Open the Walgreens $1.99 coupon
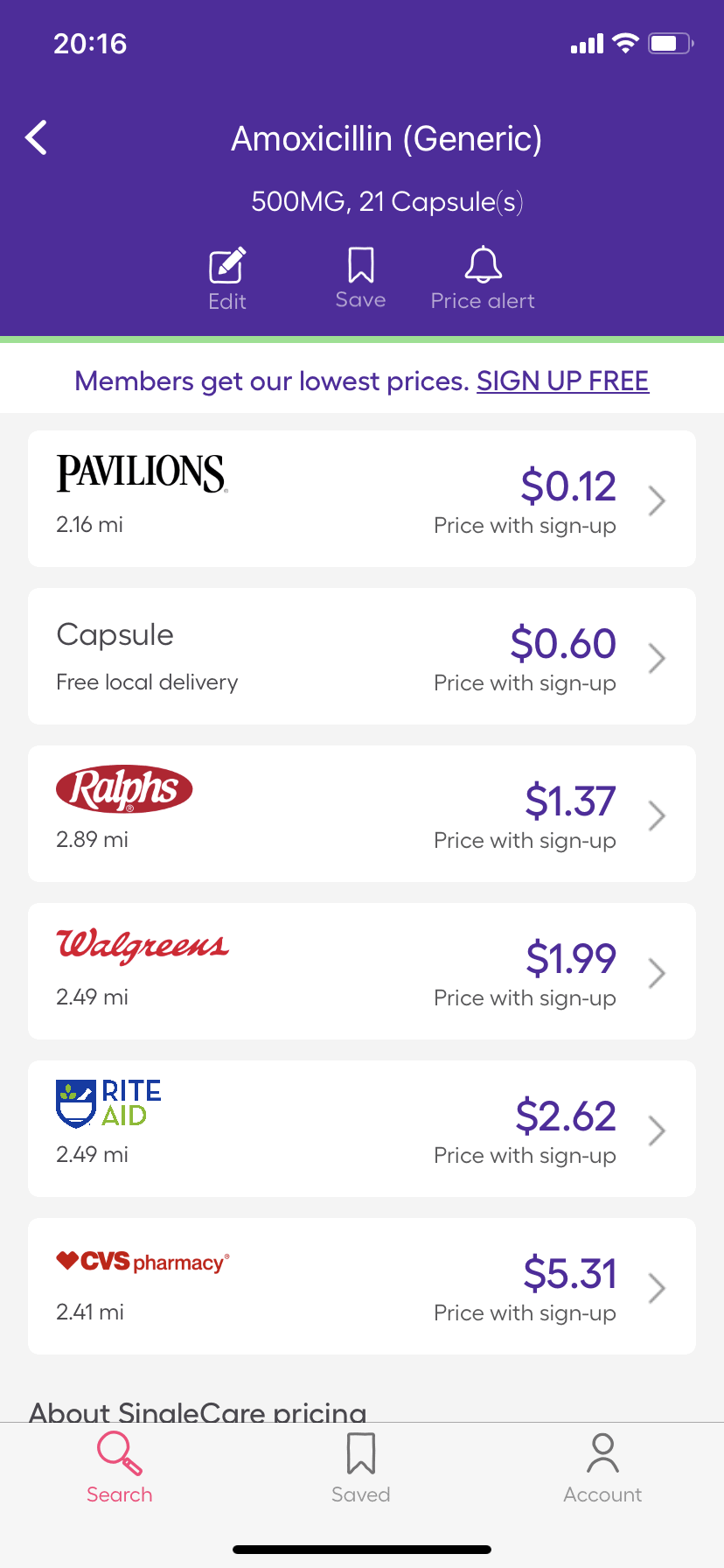Viewport: 724px width, 1568px height. 362,971
